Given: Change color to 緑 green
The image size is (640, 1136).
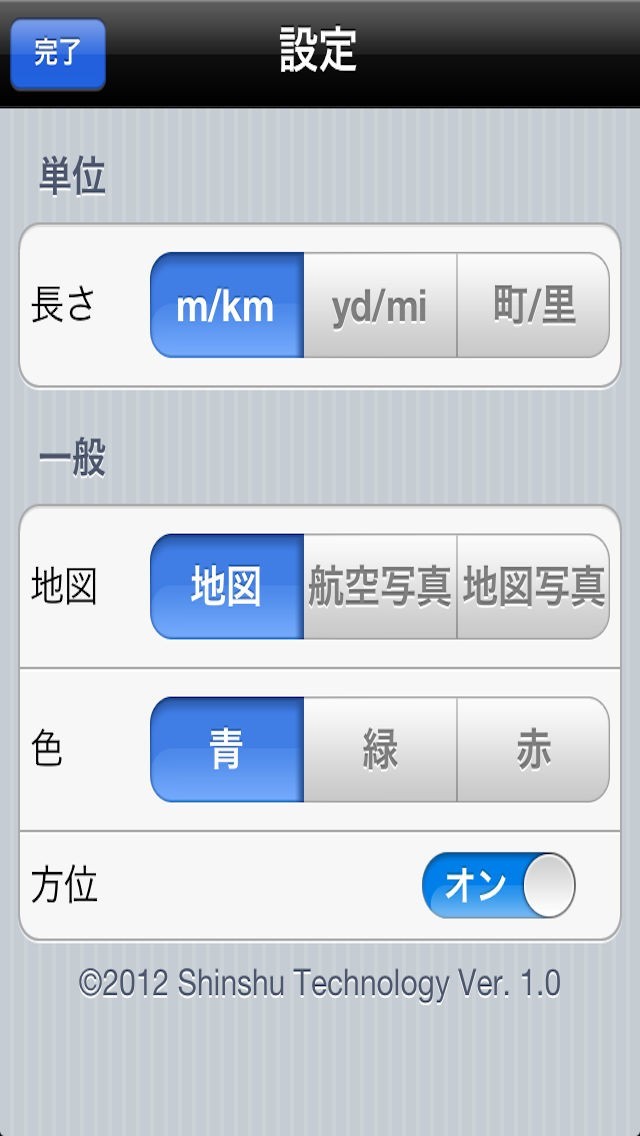Looking at the screenshot, I should [x=380, y=750].
